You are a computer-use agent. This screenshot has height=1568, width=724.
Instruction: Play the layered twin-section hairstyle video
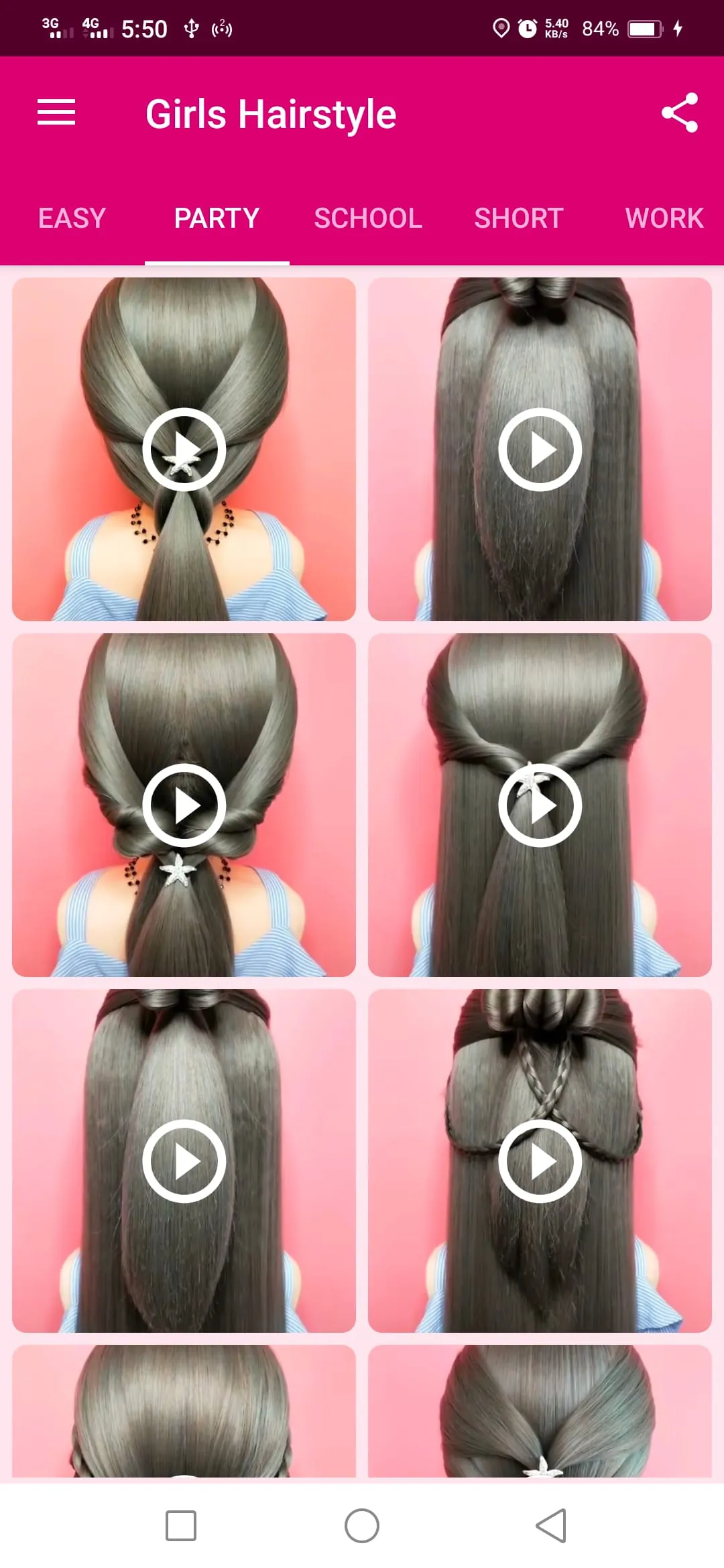click(184, 1161)
